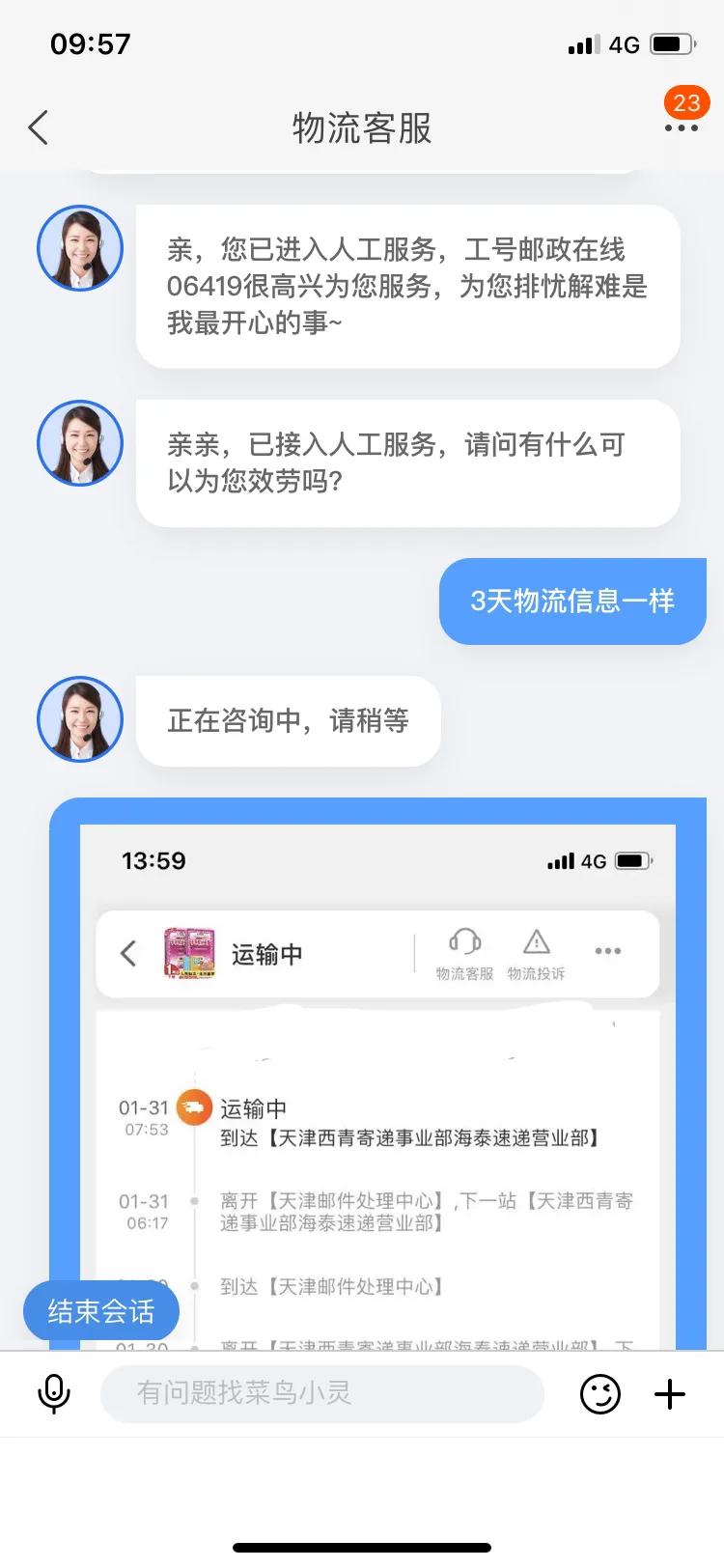Tap the 物流客服 headset icon in the screenshot
This screenshot has height=1568, width=724.
[x=466, y=943]
